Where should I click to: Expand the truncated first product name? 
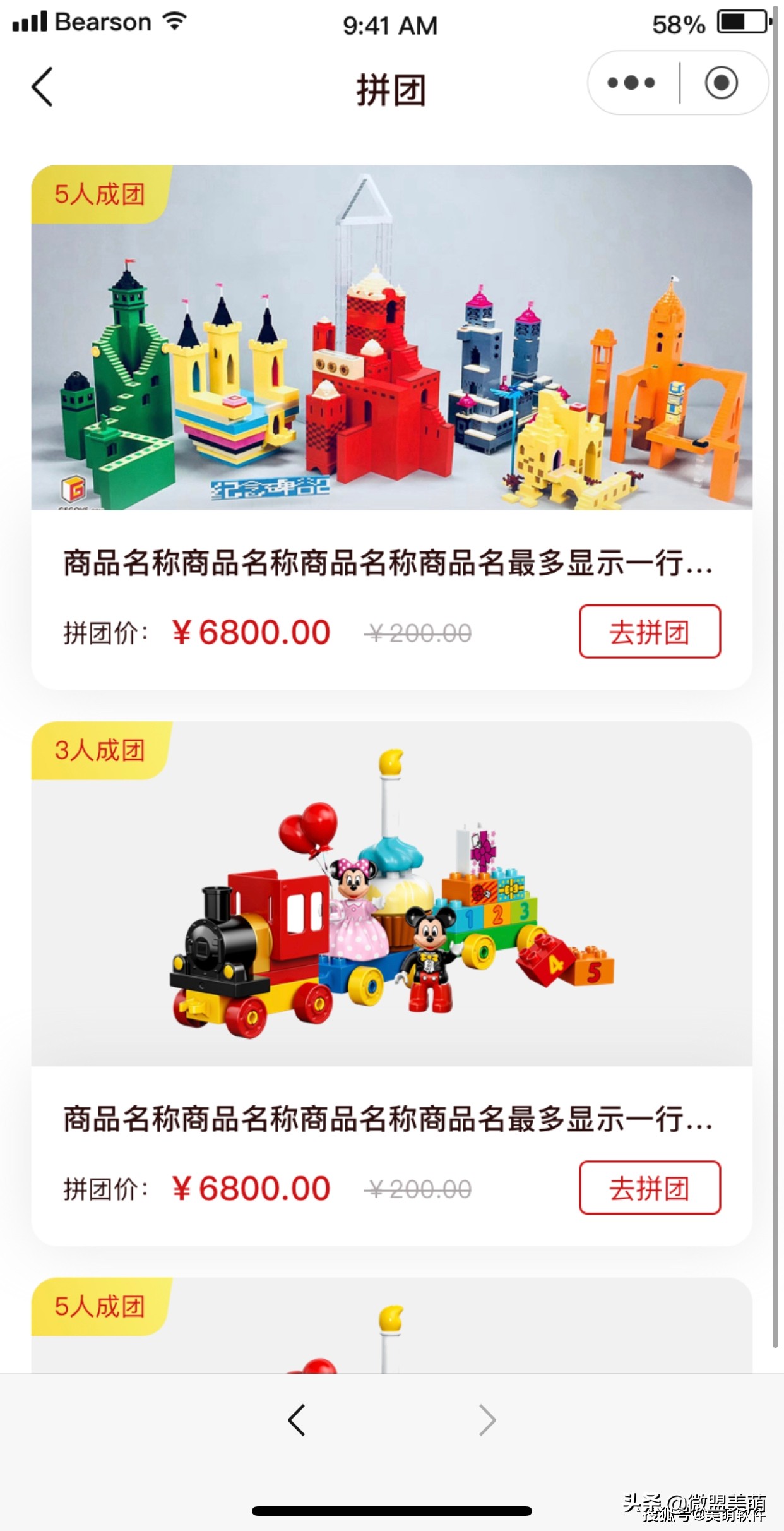[x=388, y=567]
